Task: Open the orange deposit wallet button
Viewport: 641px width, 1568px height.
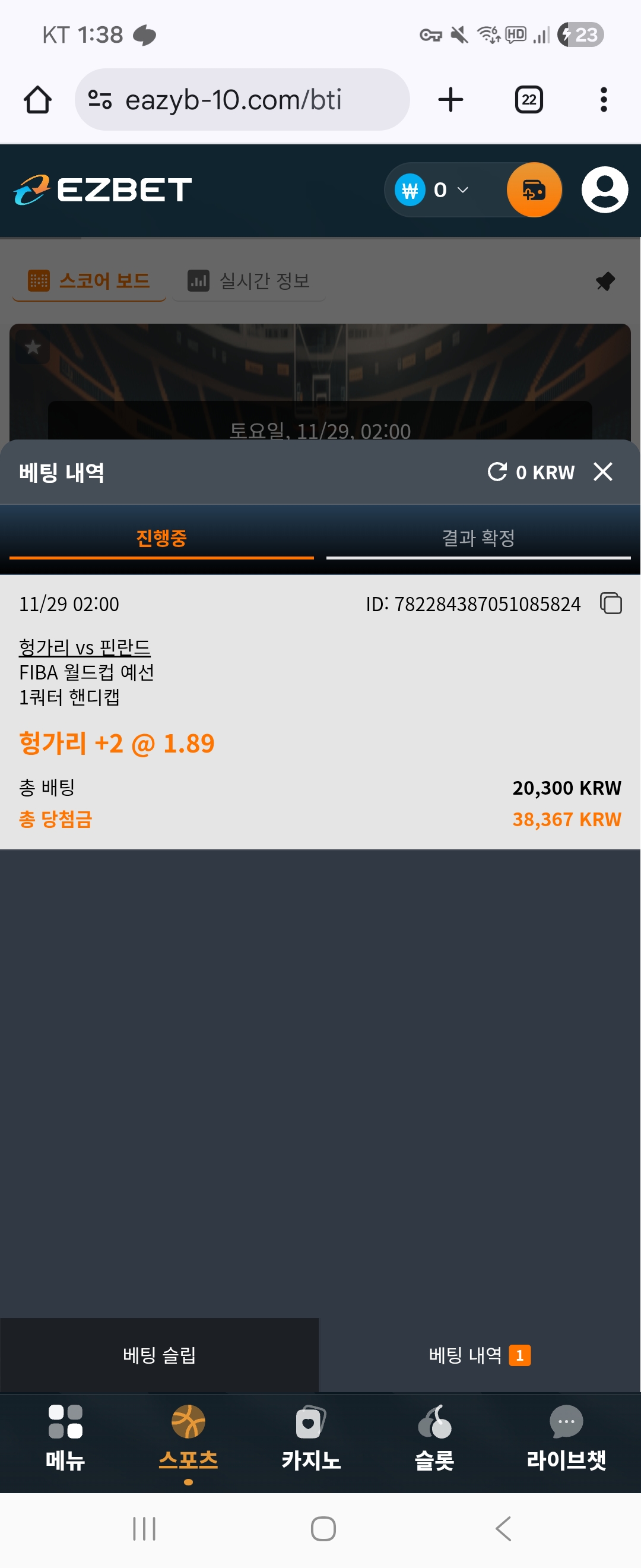Action: tap(534, 191)
